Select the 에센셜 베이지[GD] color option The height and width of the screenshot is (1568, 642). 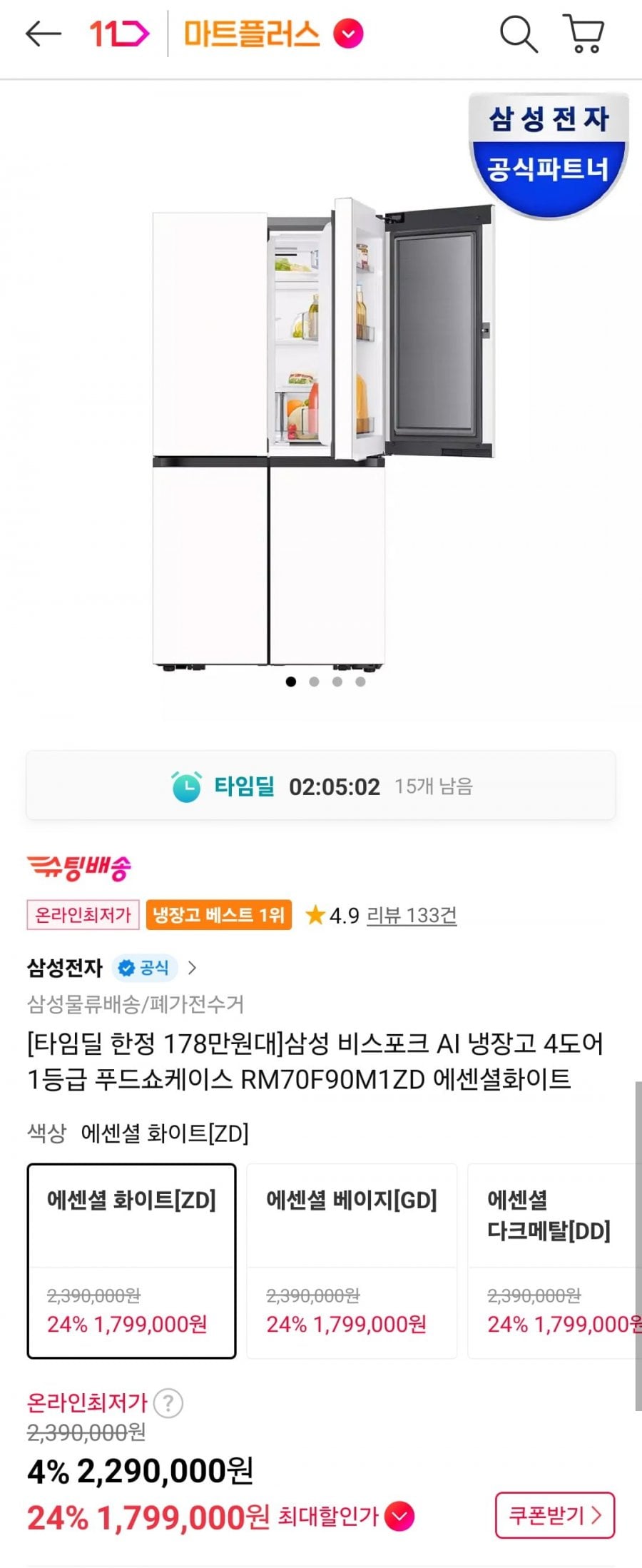(352, 1261)
